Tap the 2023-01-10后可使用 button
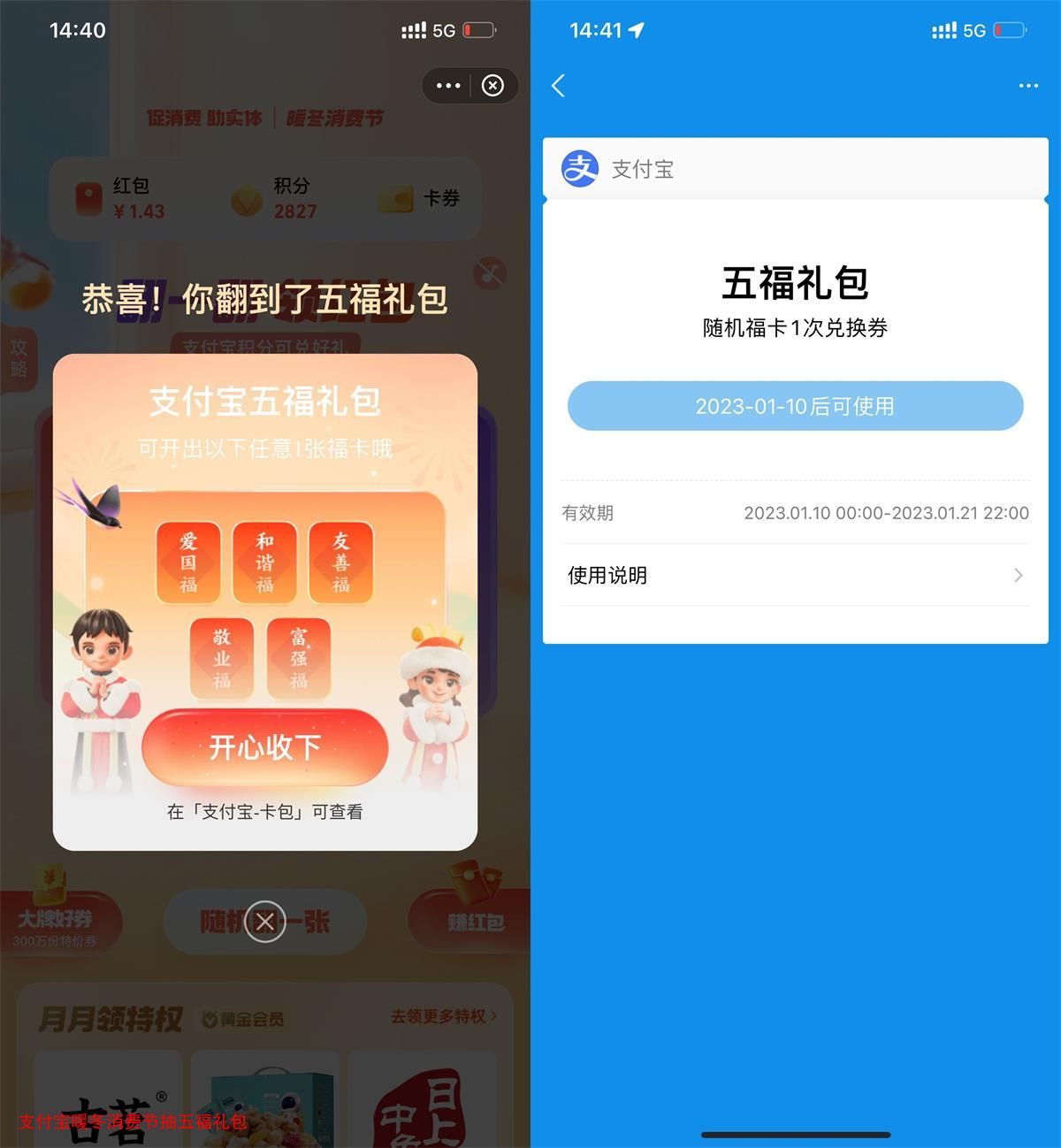Image resolution: width=1061 pixels, height=1148 pixels. pyautogui.click(x=795, y=406)
